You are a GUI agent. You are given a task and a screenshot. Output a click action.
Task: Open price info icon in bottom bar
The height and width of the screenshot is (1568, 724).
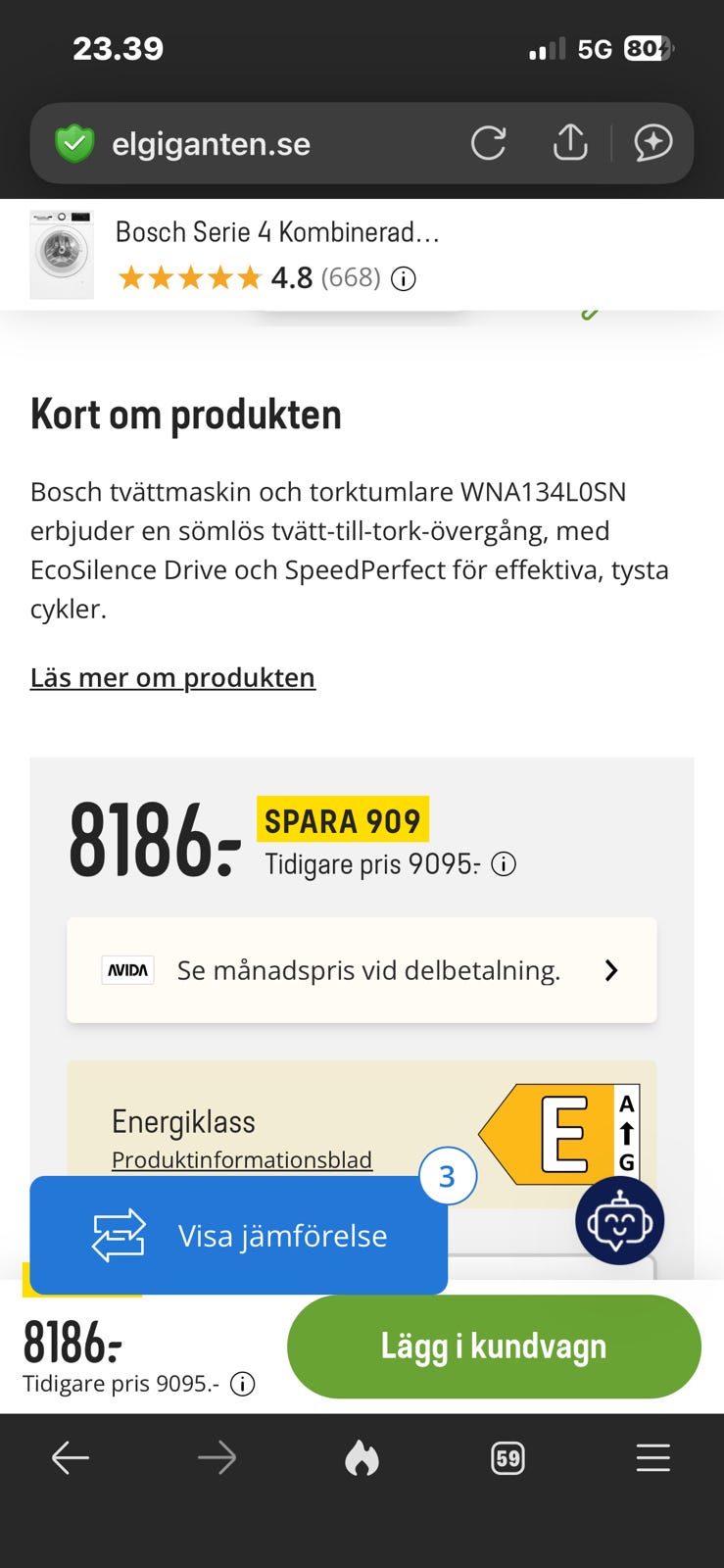[x=242, y=1384]
